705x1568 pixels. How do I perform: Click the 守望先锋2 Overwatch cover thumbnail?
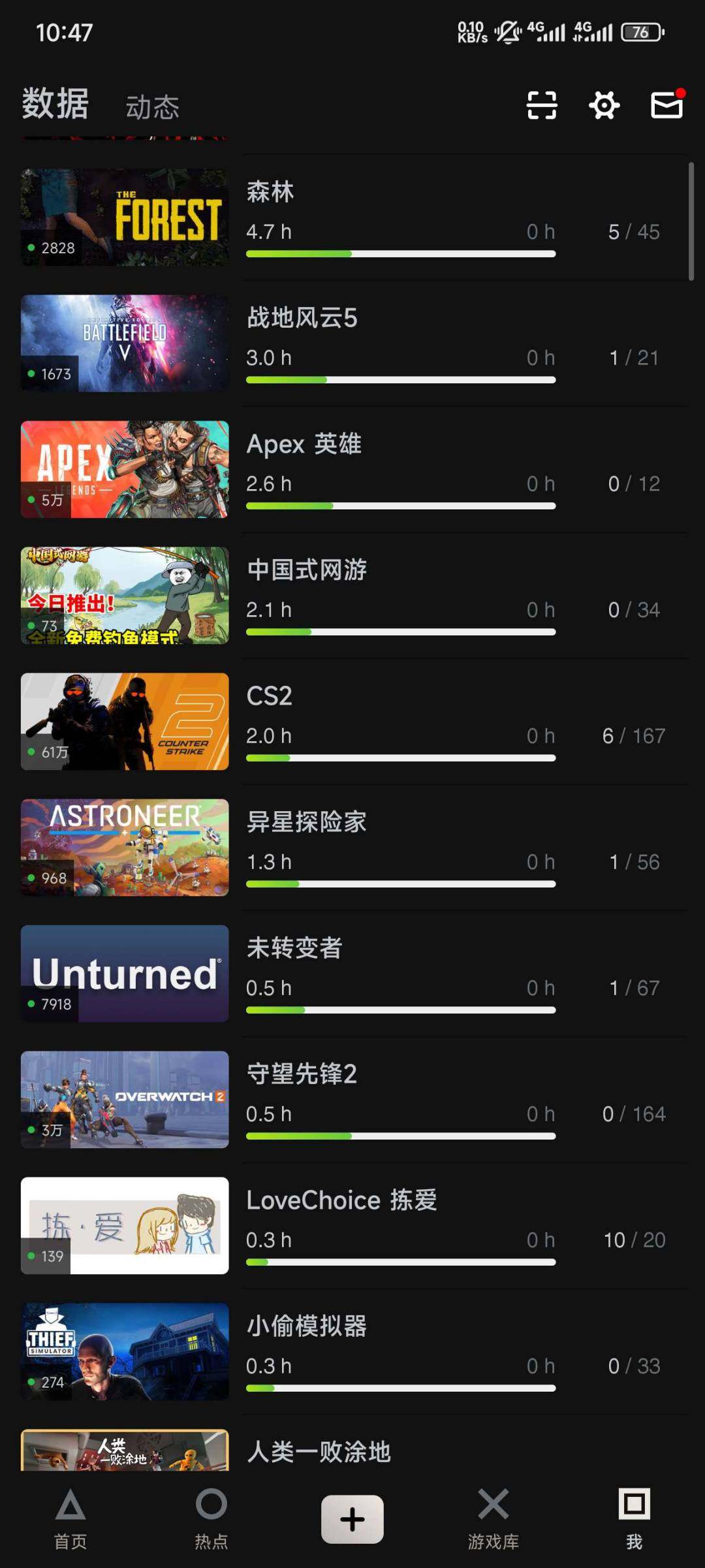coord(124,1099)
